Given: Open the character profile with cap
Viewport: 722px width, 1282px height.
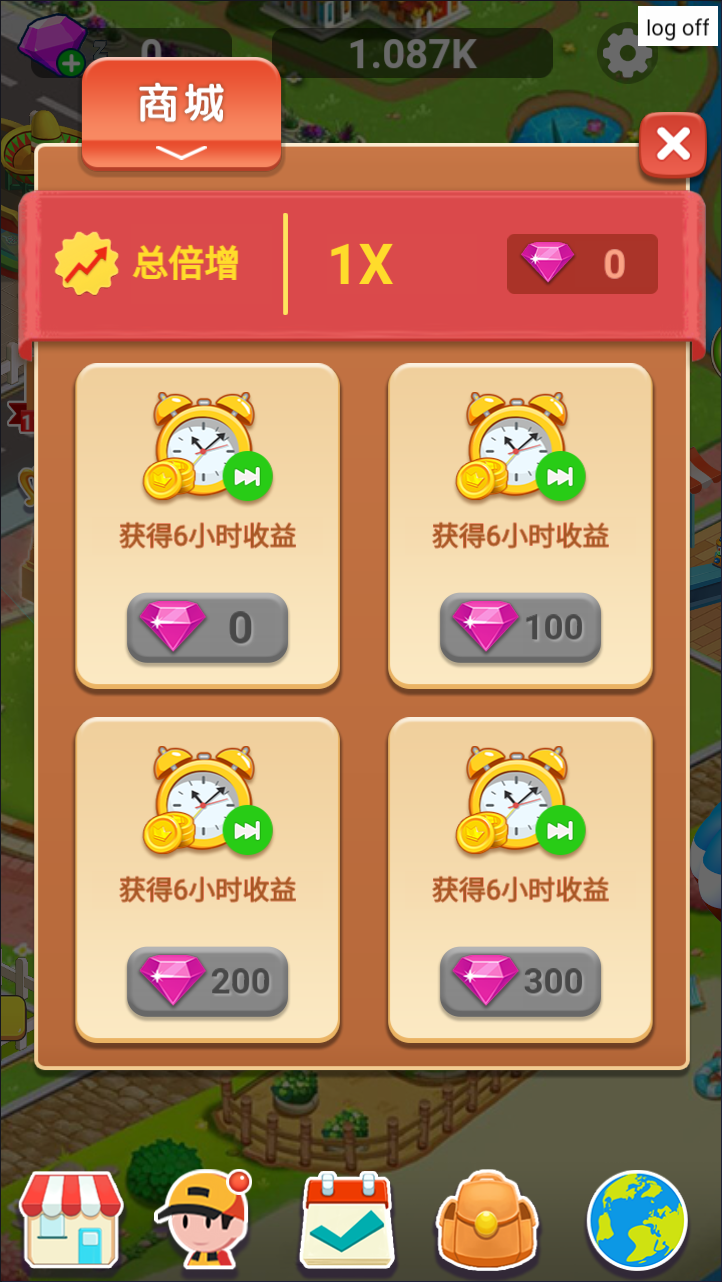Looking at the screenshot, I should point(204,1219).
